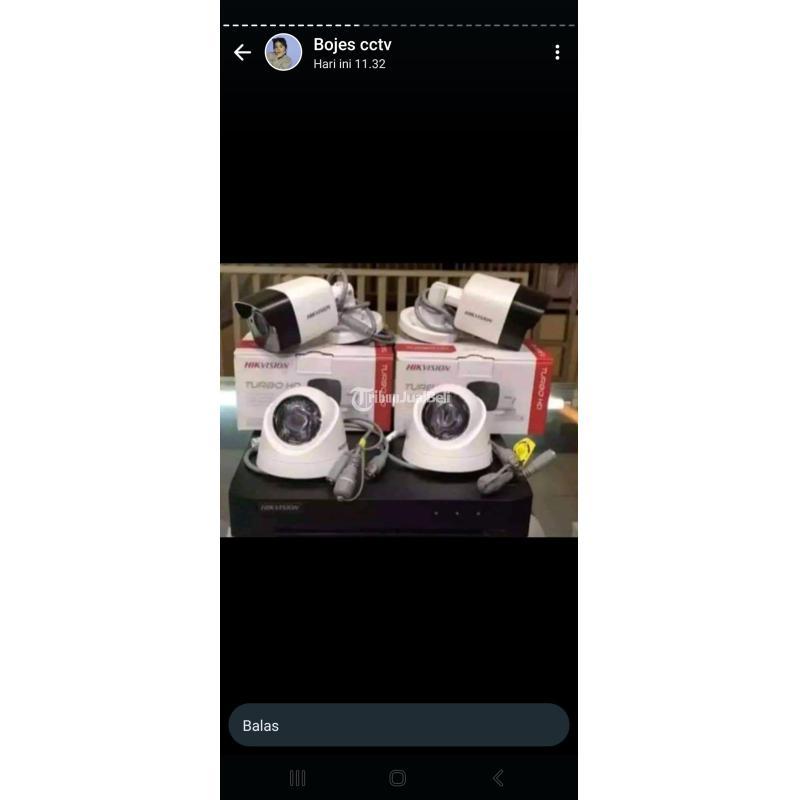Screen dimensions: 800x800
Task: Go back from Bojes cctv status
Action: coord(242,53)
